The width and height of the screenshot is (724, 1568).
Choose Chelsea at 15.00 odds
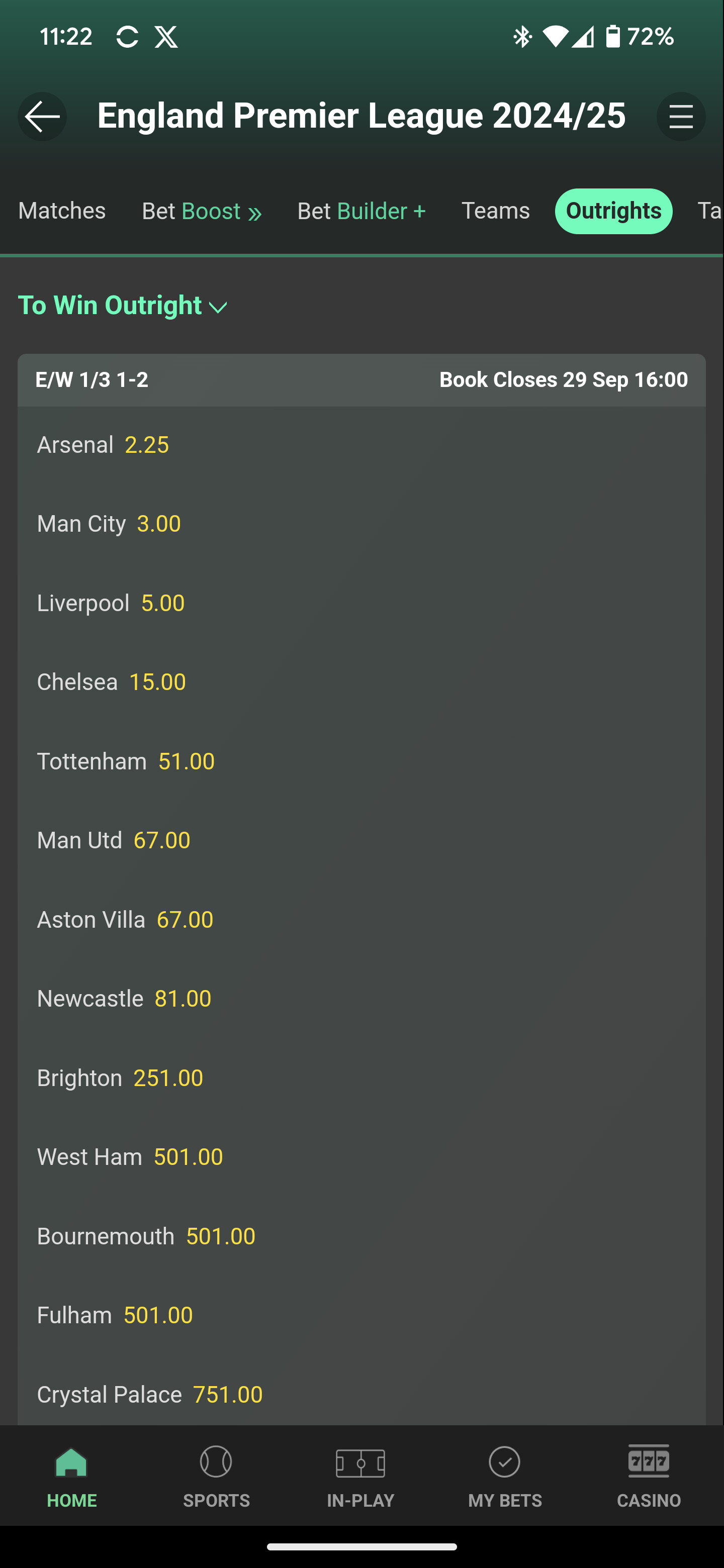tap(361, 682)
